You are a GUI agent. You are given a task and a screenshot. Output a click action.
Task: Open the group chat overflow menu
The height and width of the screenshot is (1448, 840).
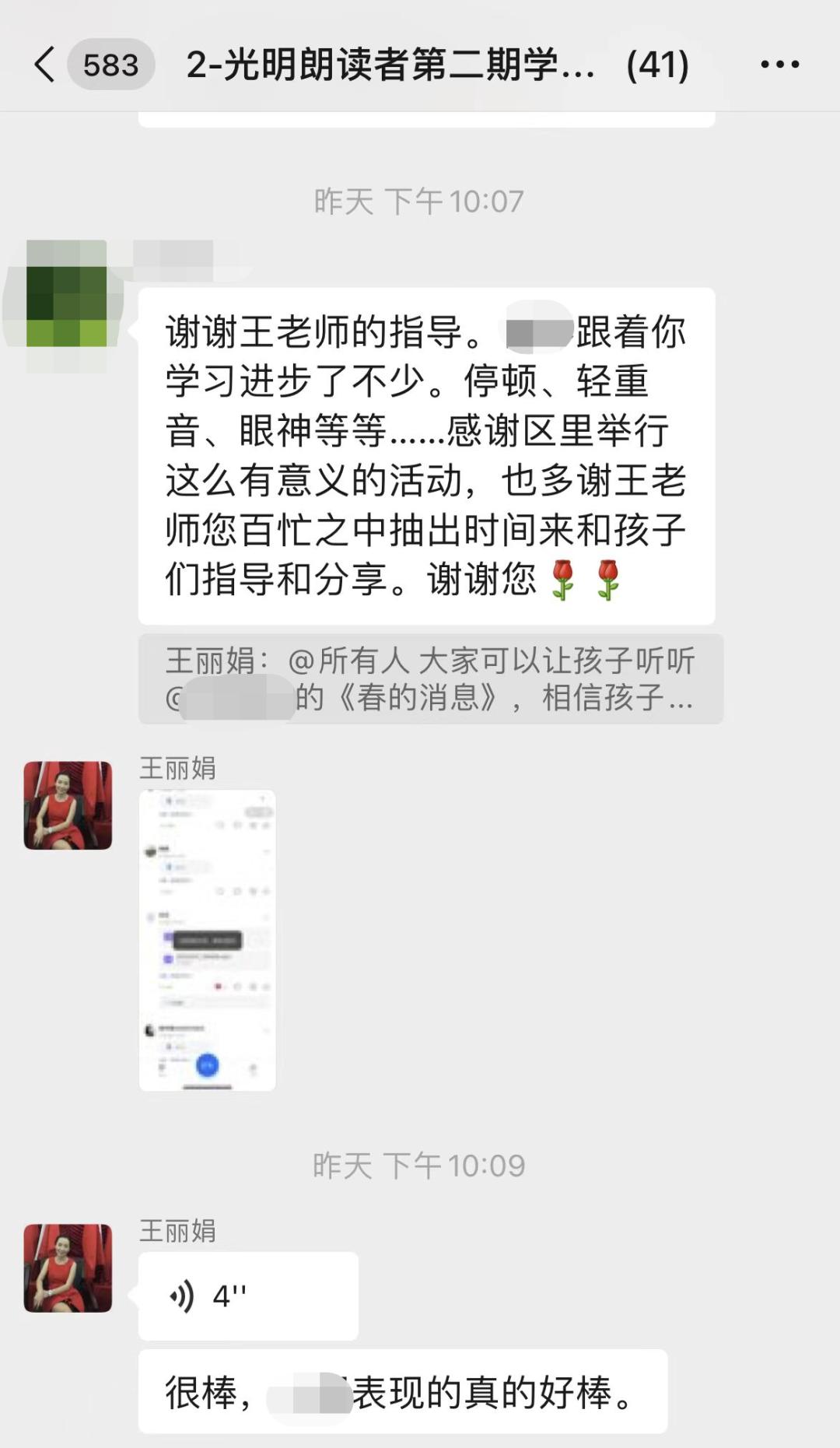pos(779,65)
